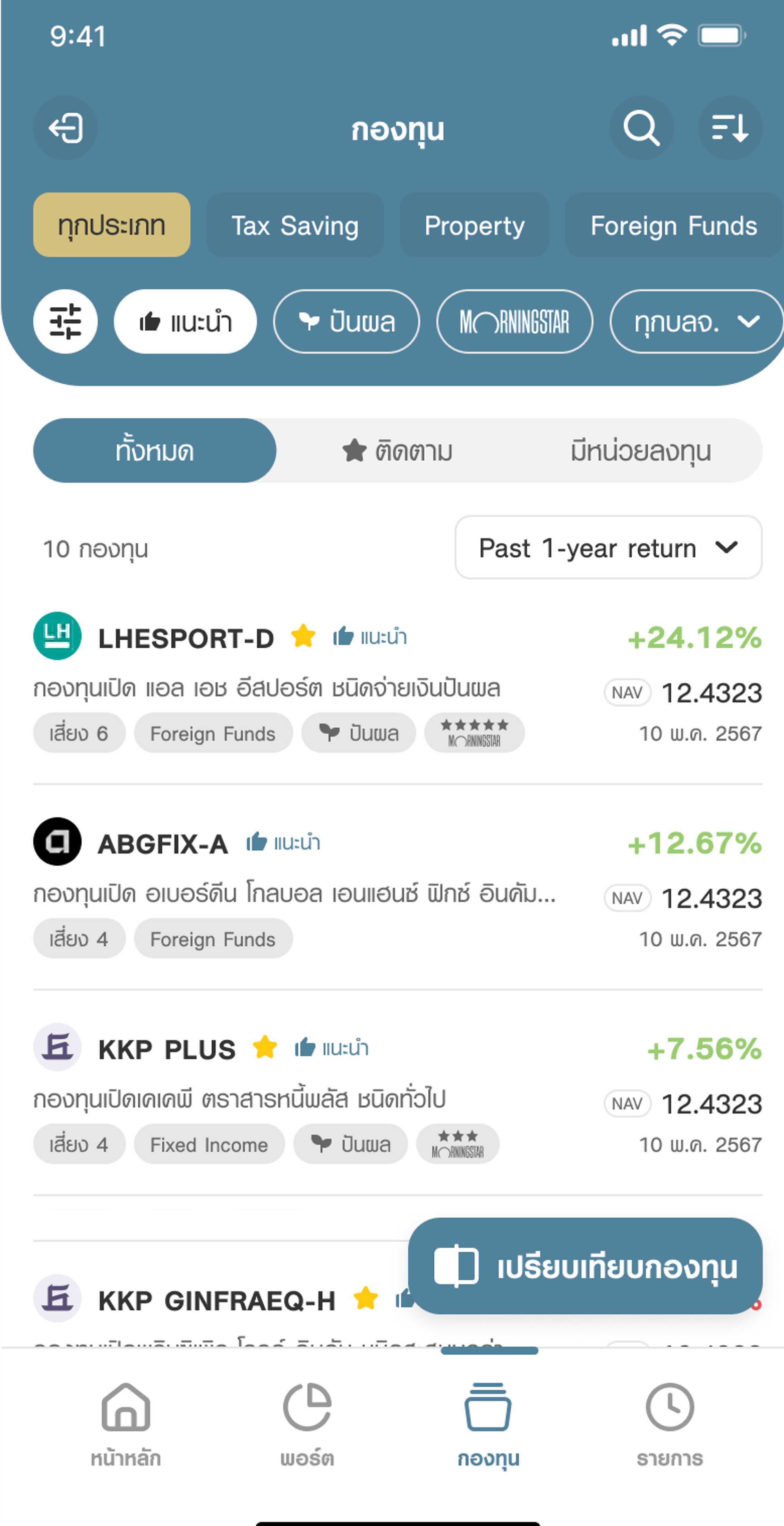This screenshot has width=784, height=1526.
Task: Toggle the Morningstar filter chip
Action: [x=514, y=322]
